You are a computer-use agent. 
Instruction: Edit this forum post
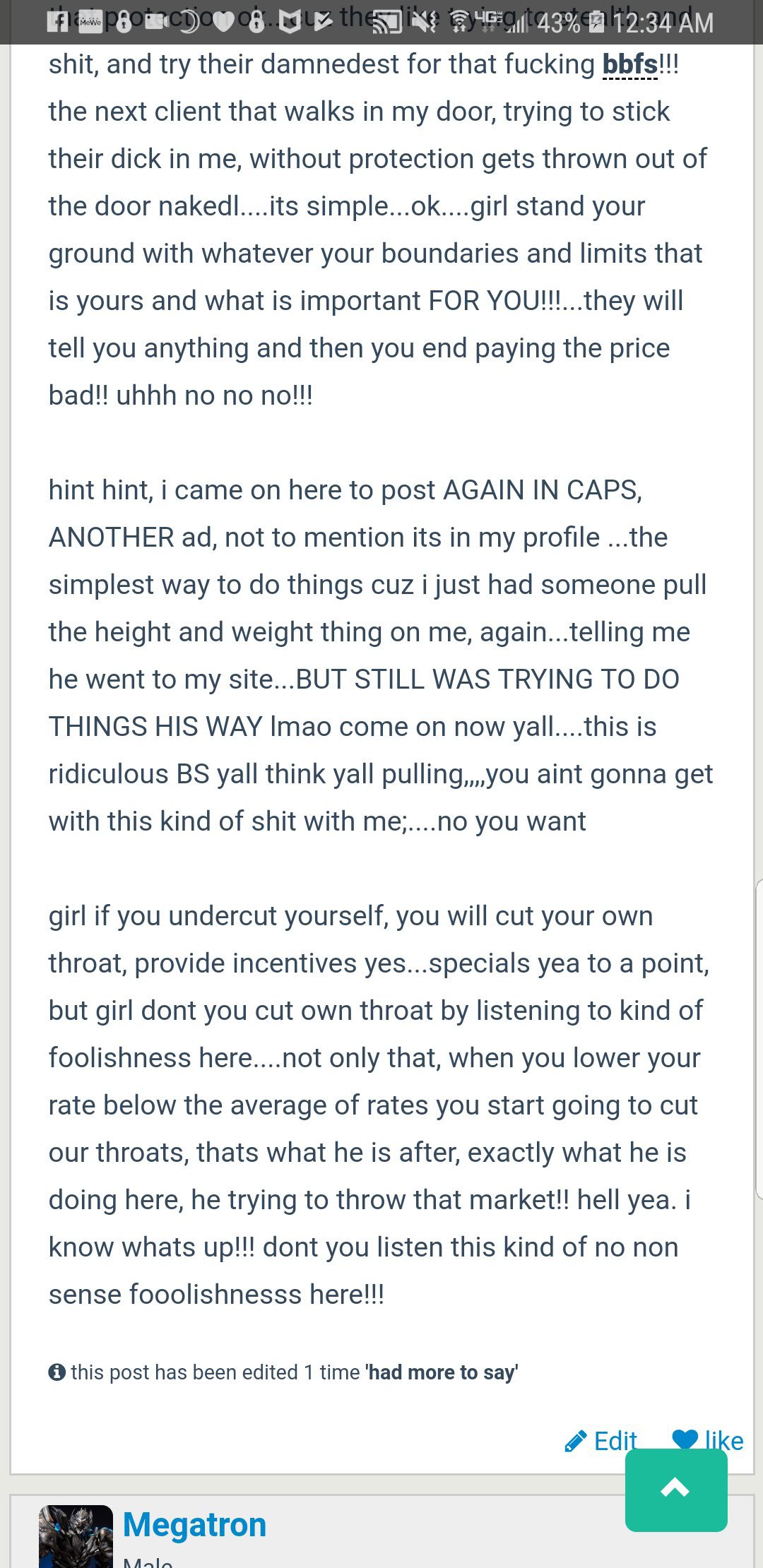(x=601, y=1441)
